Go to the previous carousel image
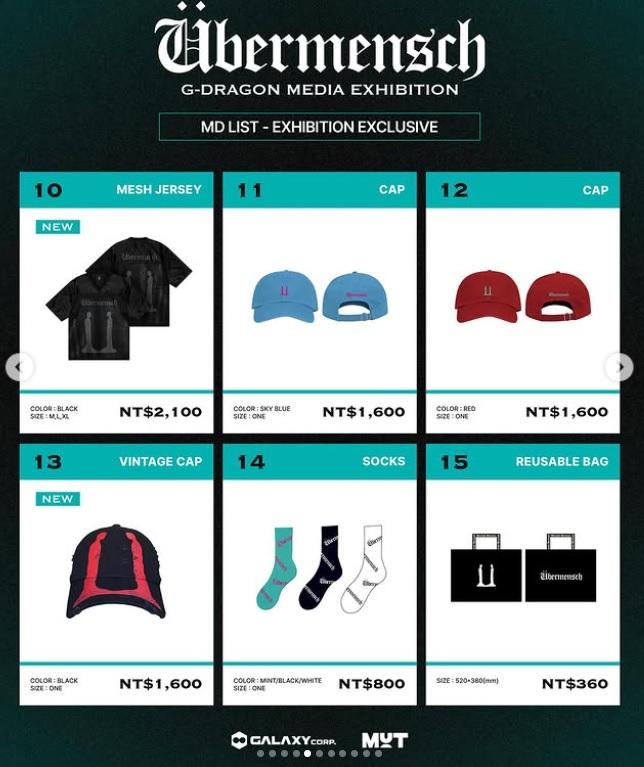644x767 pixels. [x=18, y=367]
